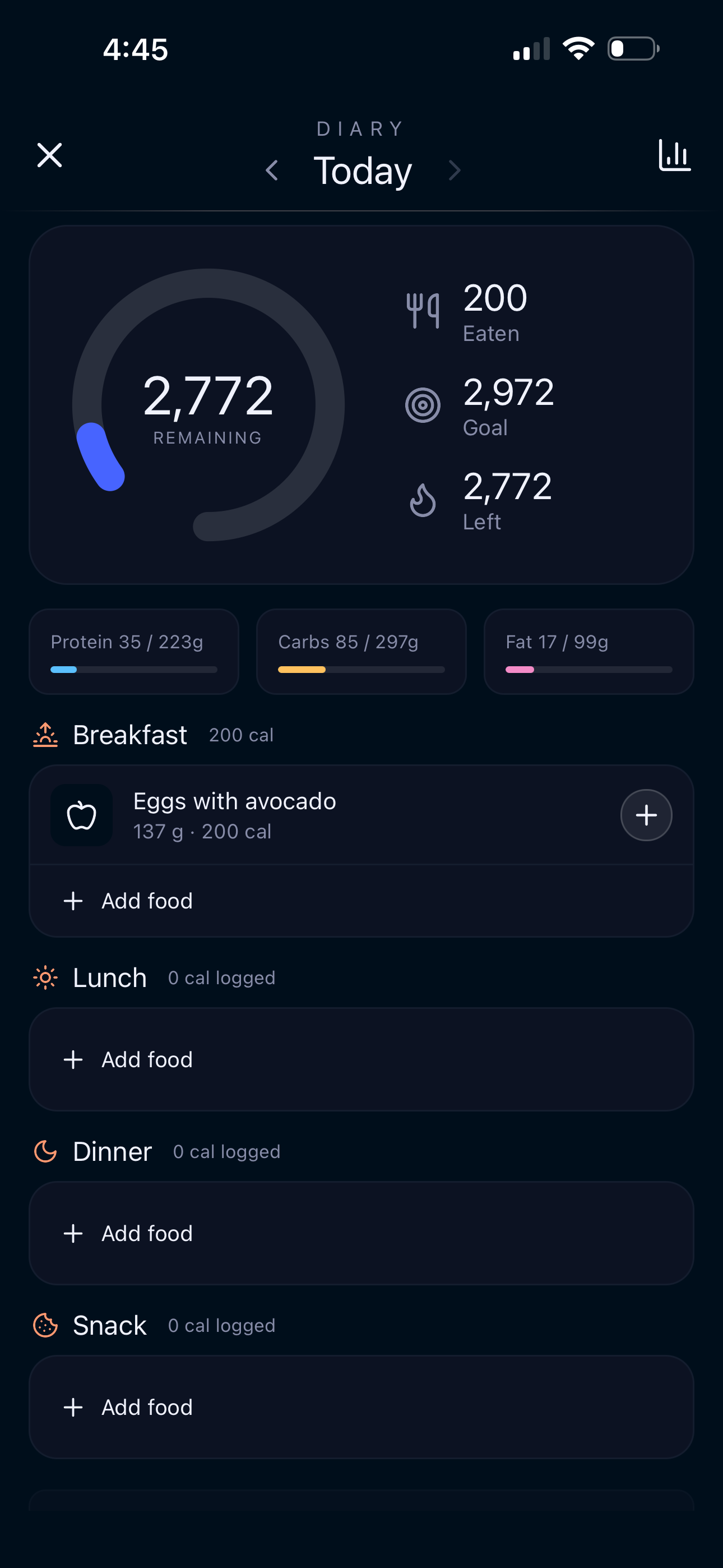Go to the next day
Viewport: 723px width, 1568px height.
(x=454, y=170)
